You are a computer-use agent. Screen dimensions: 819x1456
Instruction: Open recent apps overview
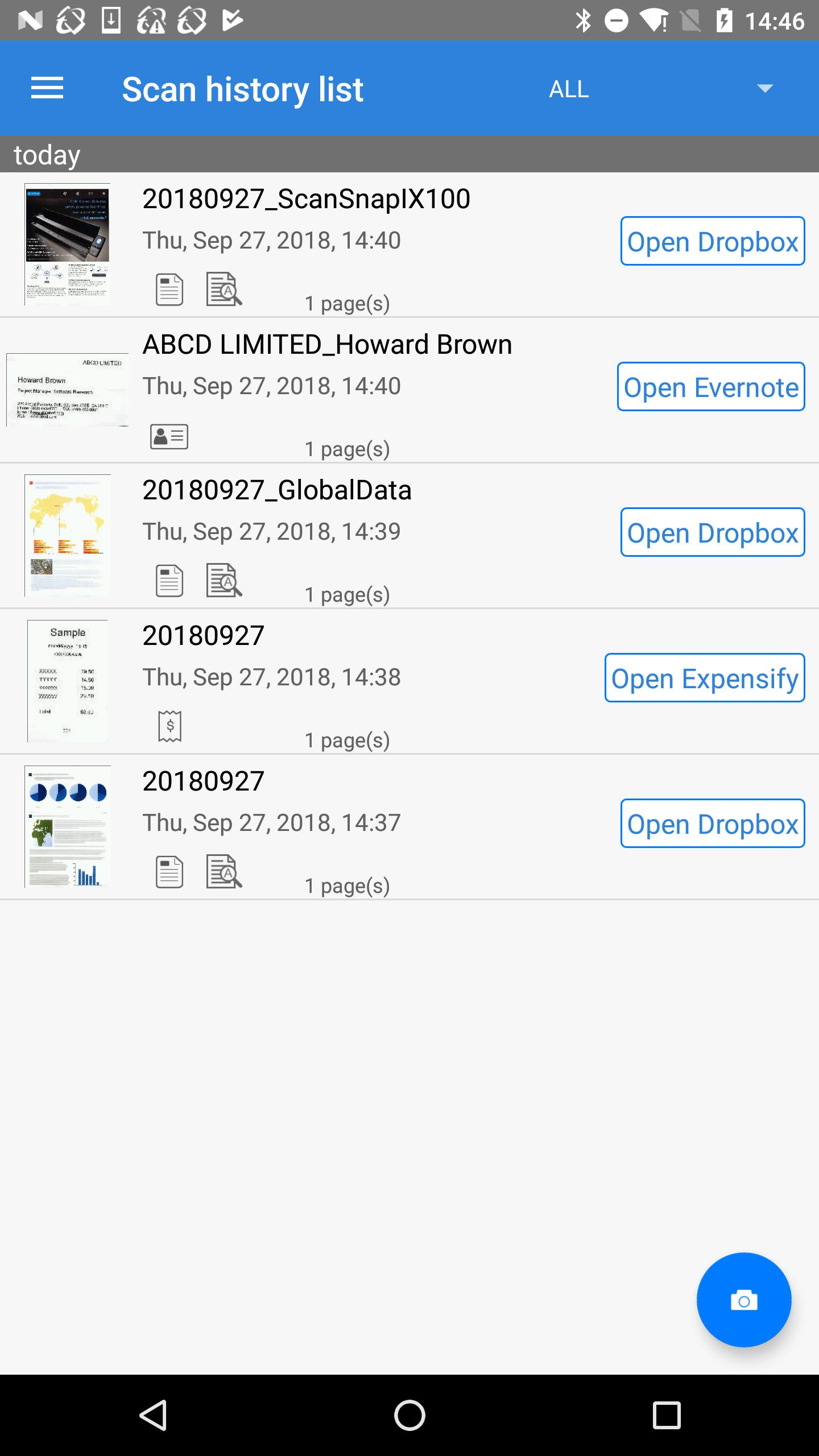[666, 1415]
